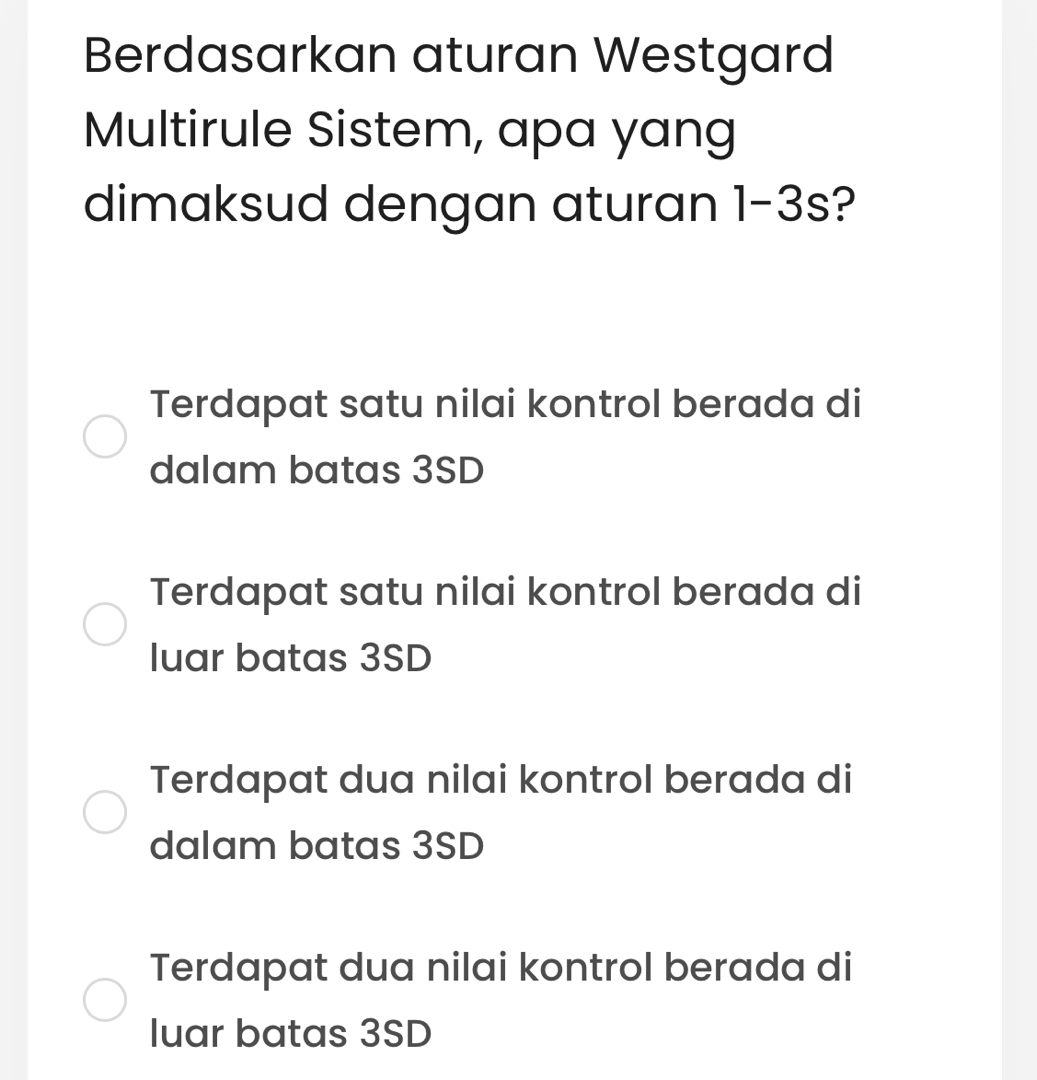The image size is (1037, 1080).
Task: Click the label 'luar batas 3SD' of last option
Action: (x=290, y=1033)
